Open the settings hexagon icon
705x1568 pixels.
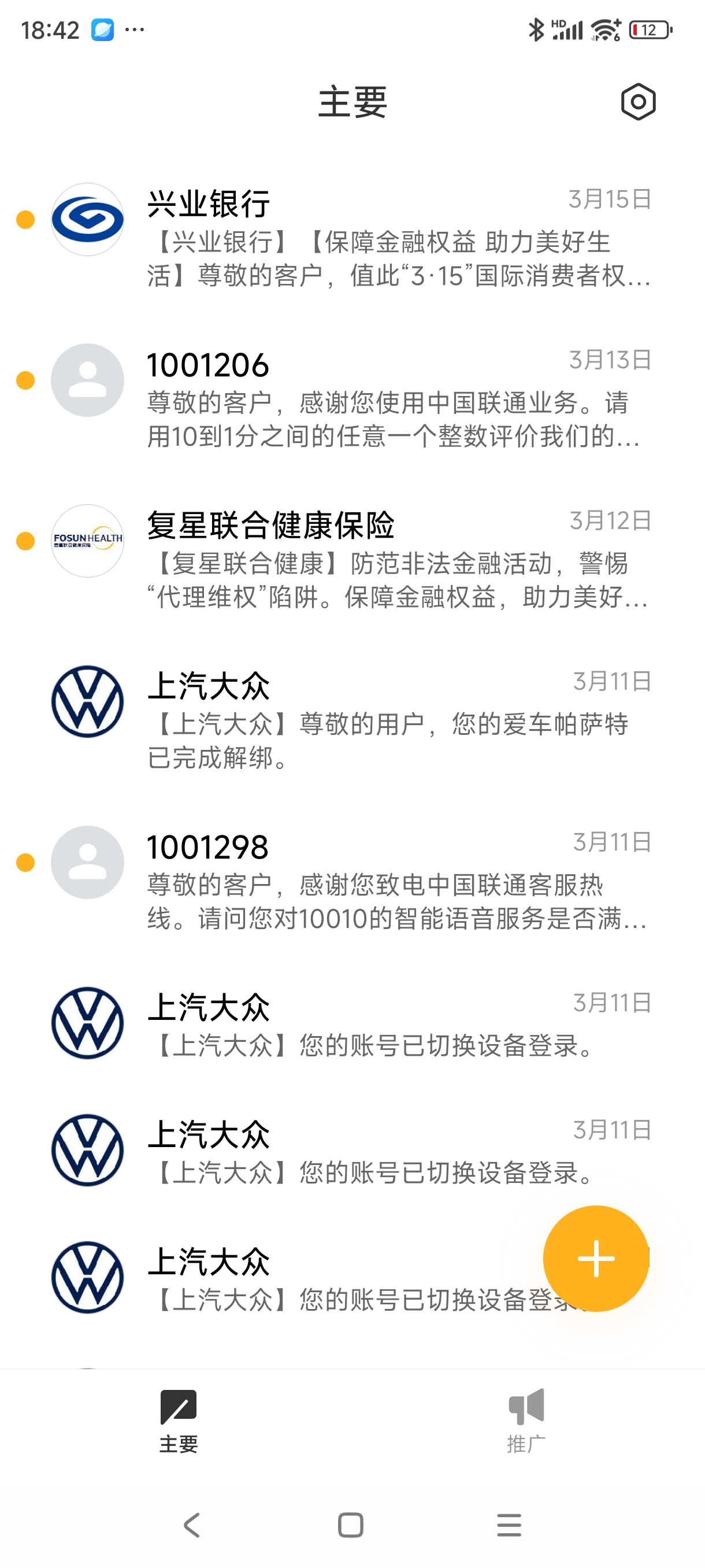[x=637, y=102]
